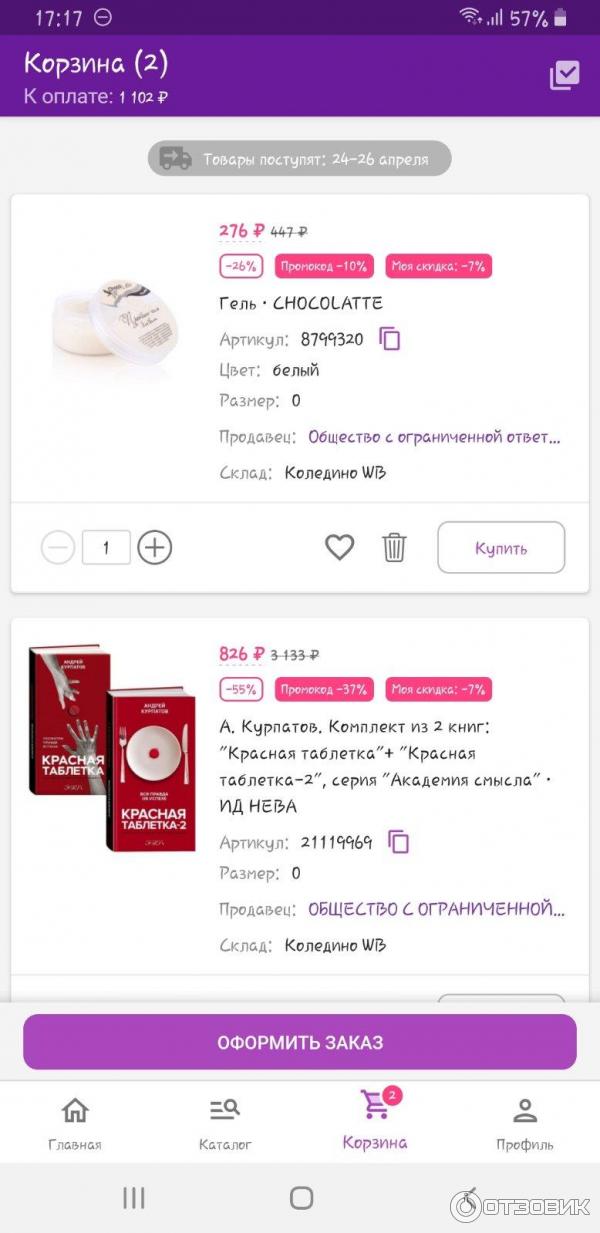The image size is (600, 1233).
Task: Copy article number 8799320
Action: pyautogui.click(x=390, y=339)
